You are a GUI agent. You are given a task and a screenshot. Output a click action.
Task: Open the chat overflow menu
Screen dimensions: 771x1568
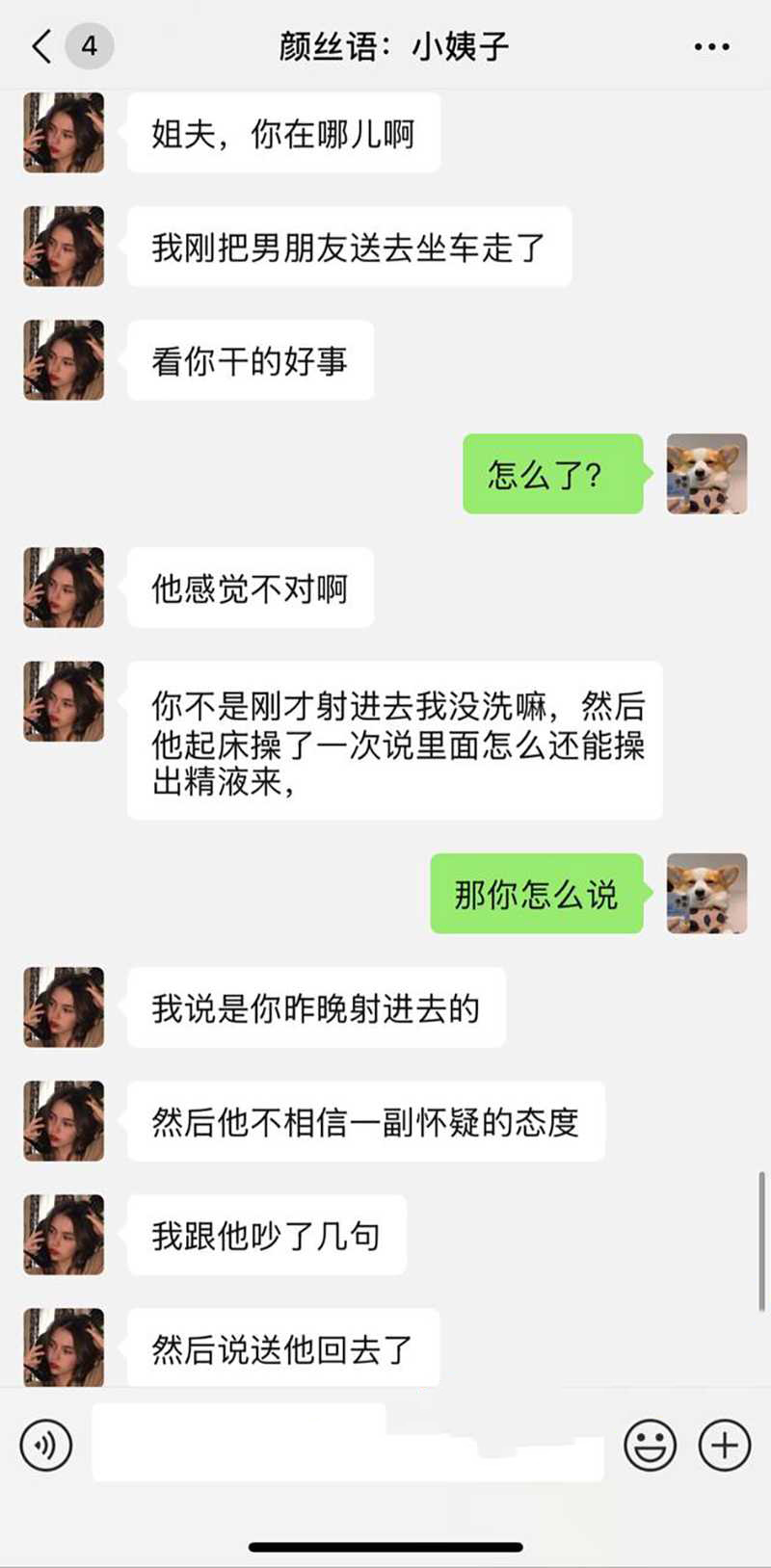coord(711,46)
